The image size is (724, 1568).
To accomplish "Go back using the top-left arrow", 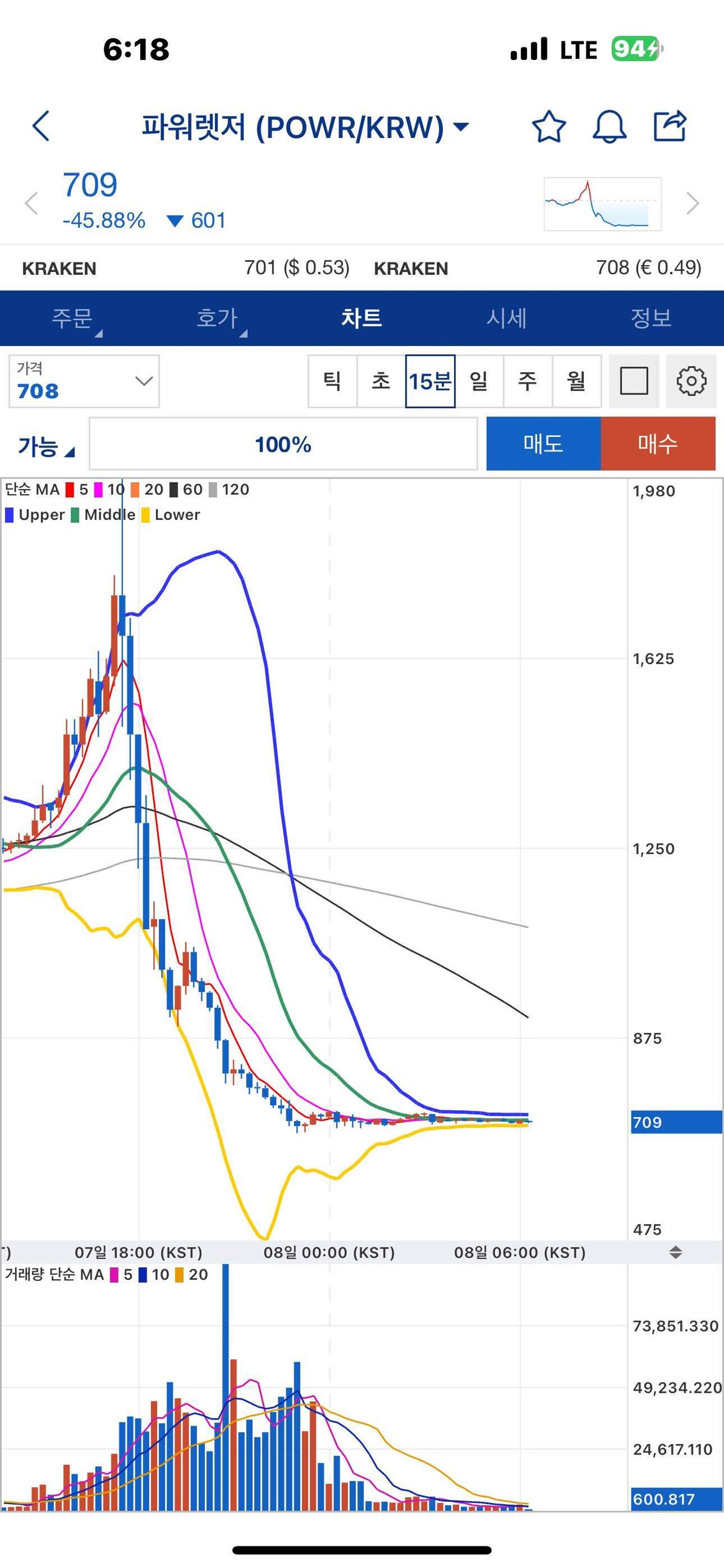I will [x=41, y=127].
